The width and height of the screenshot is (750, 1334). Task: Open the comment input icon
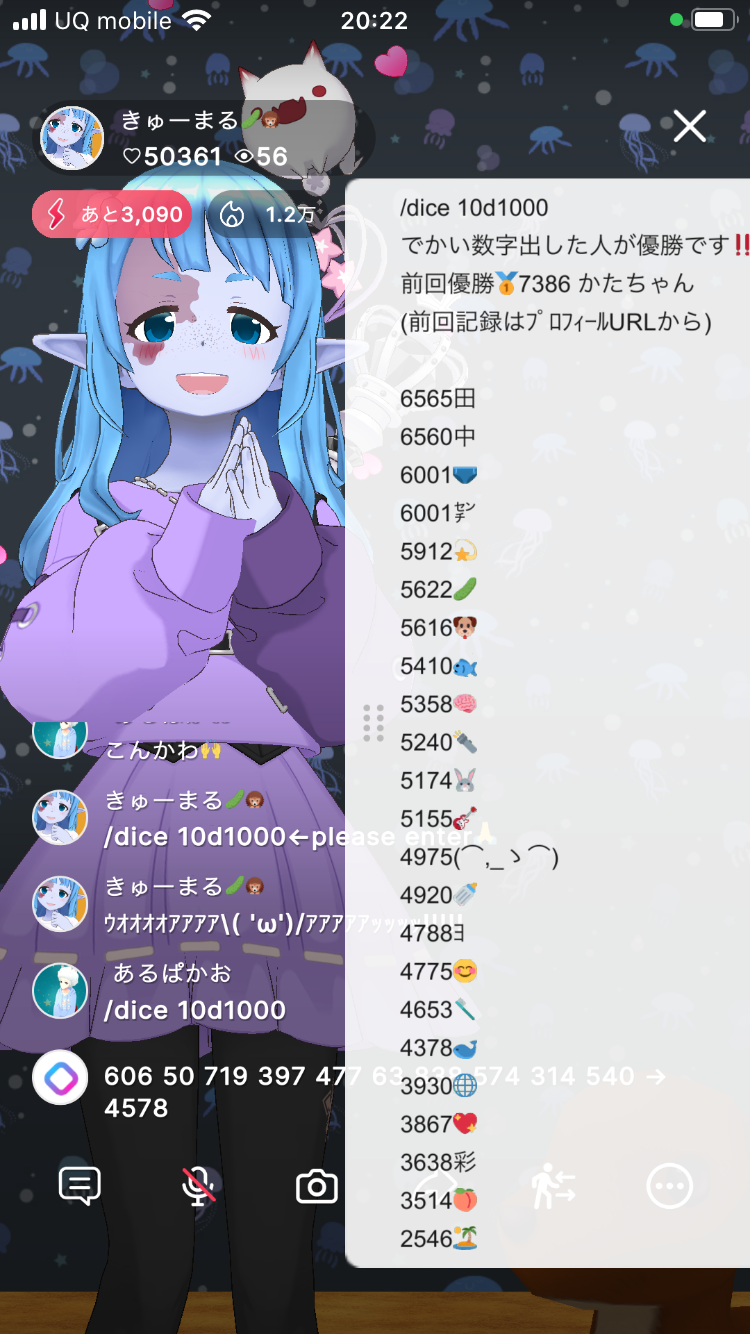(80, 1187)
